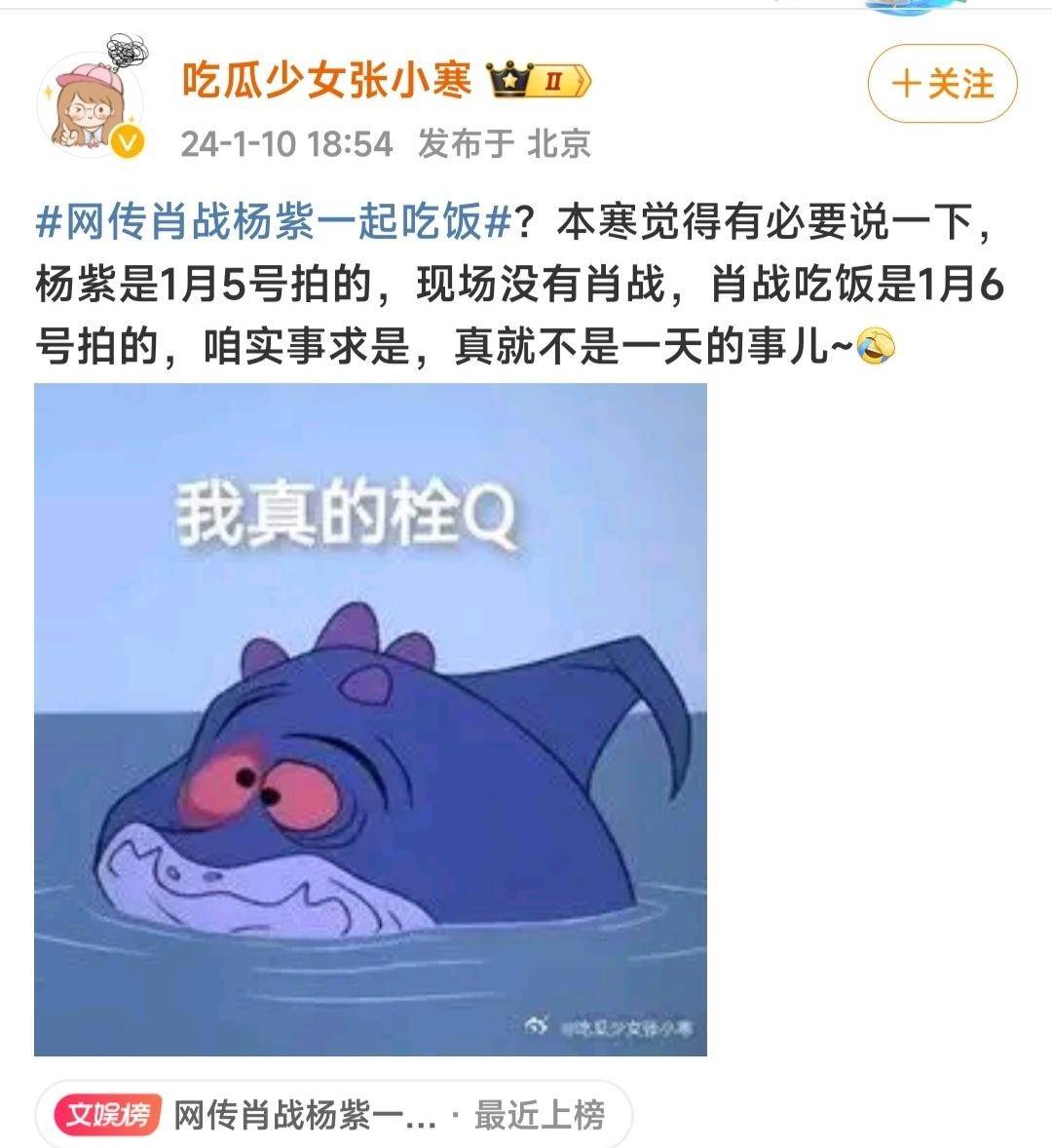Viewport: 1052px width, 1148px height.
Task: Open the username 吃瓜少女张小寒
Action: point(327,81)
